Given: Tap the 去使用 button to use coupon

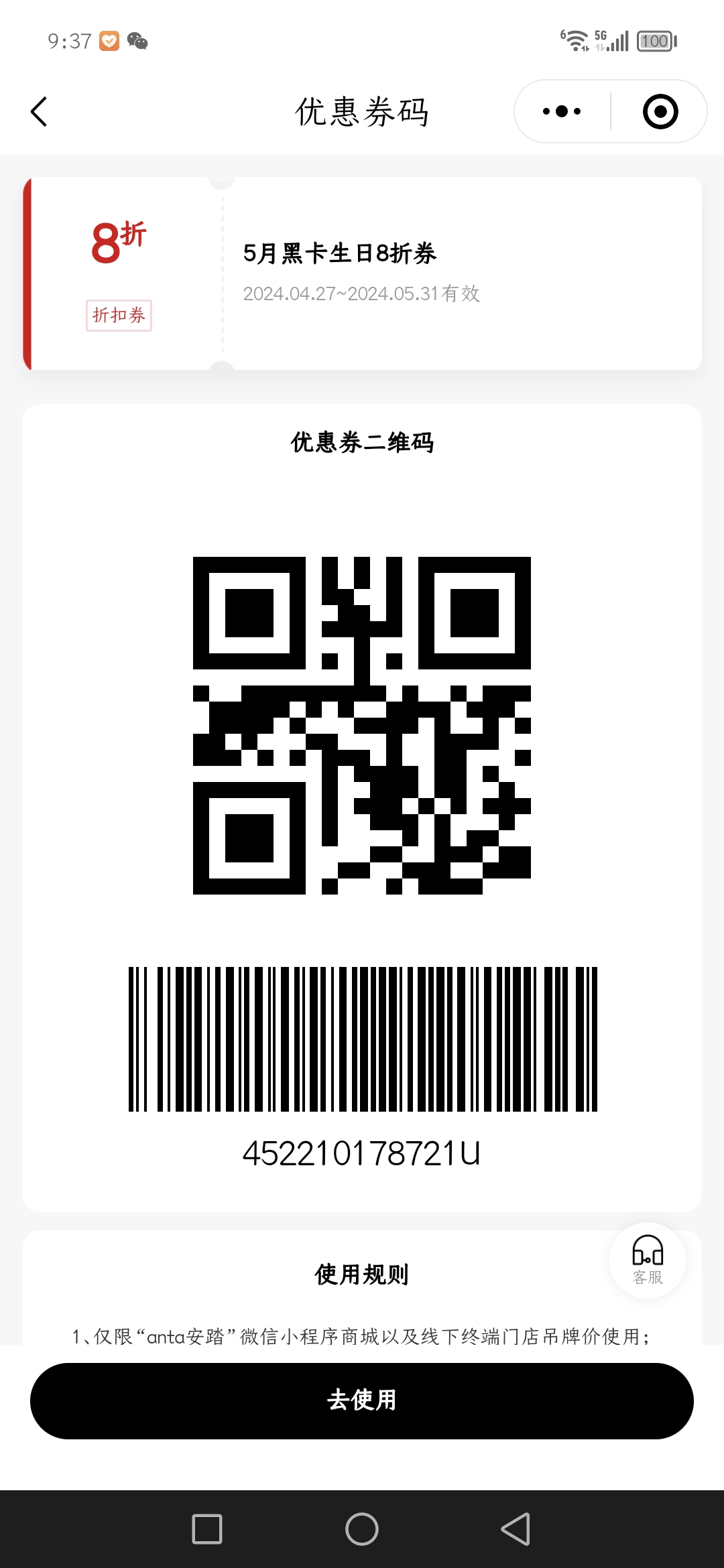Looking at the screenshot, I should coord(362,1400).
